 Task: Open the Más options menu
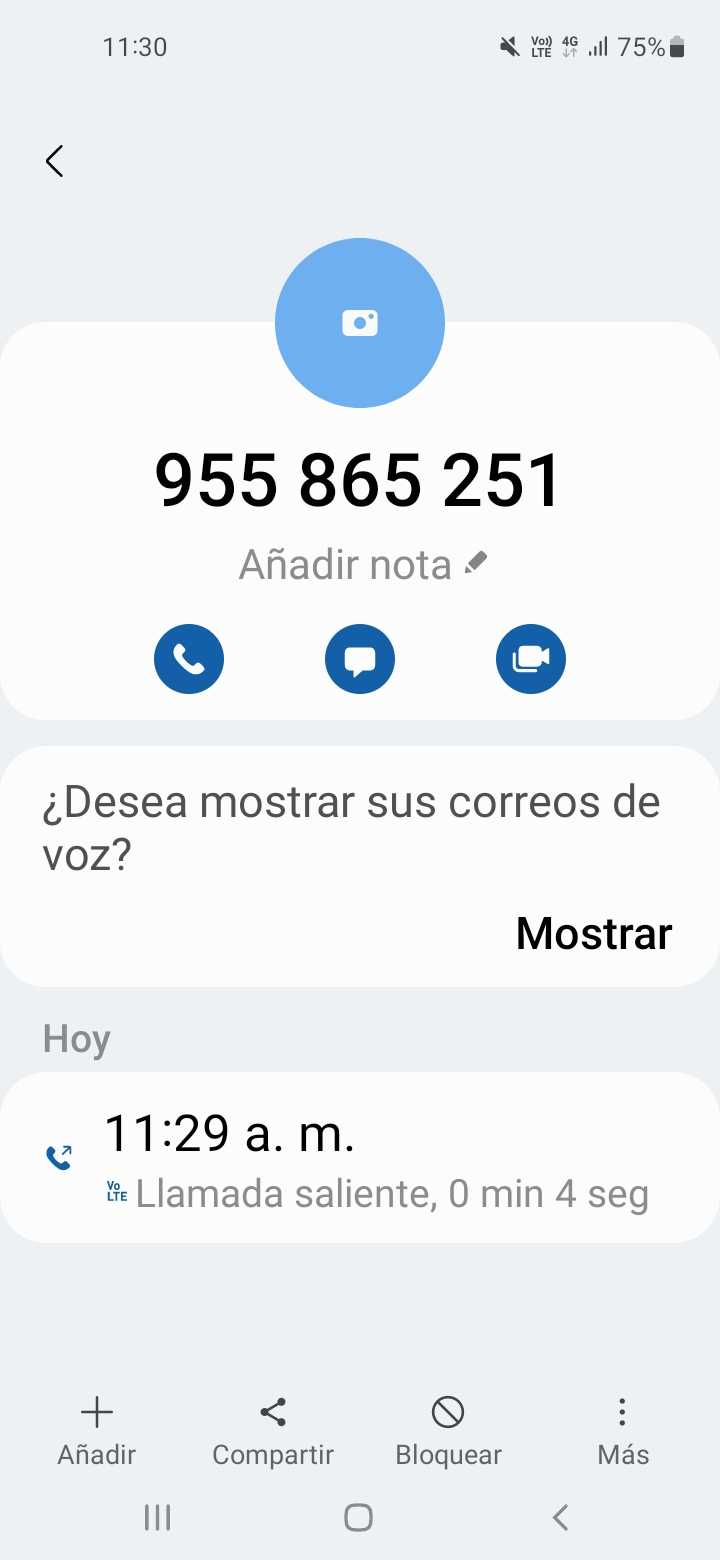coord(623,1431)
